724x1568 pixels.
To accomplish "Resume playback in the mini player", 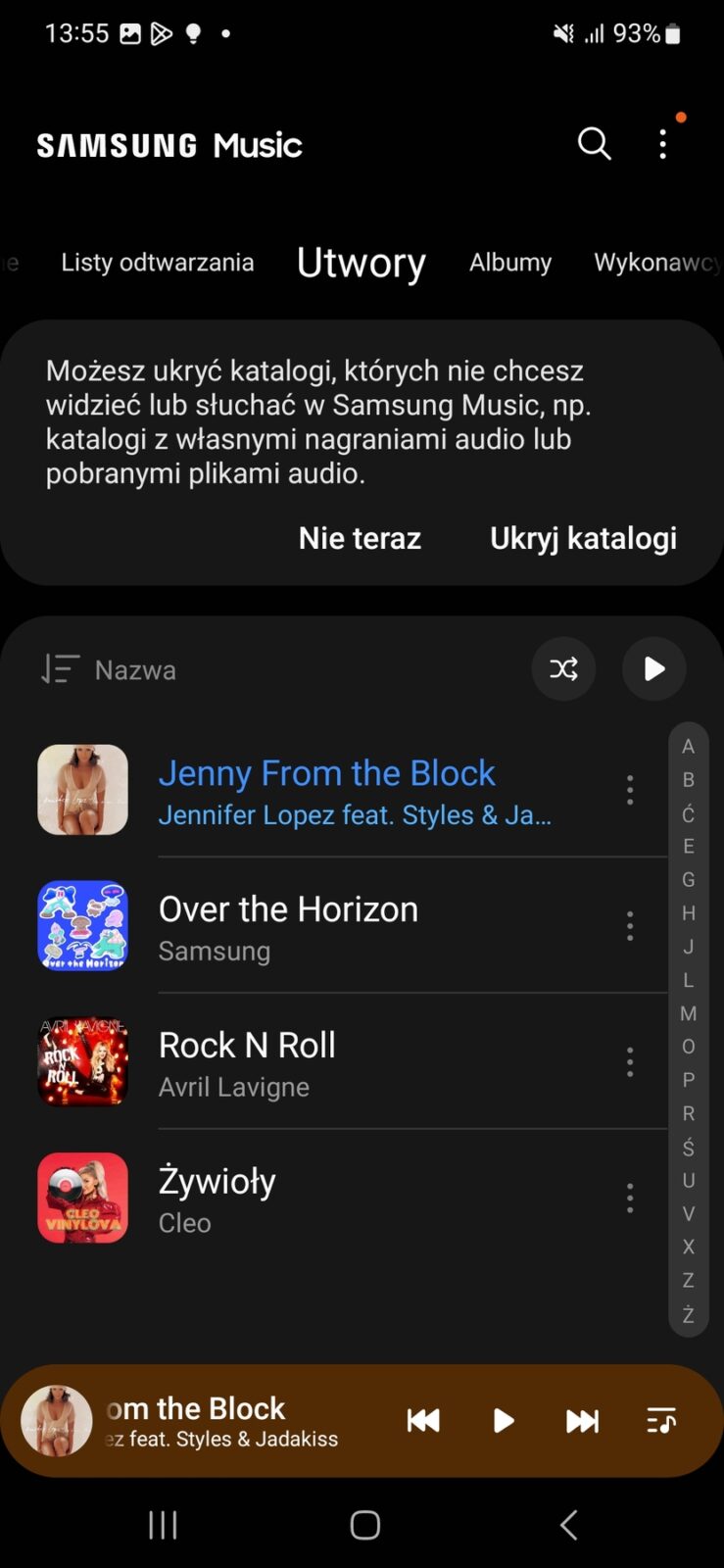I will click(503, 1420).
